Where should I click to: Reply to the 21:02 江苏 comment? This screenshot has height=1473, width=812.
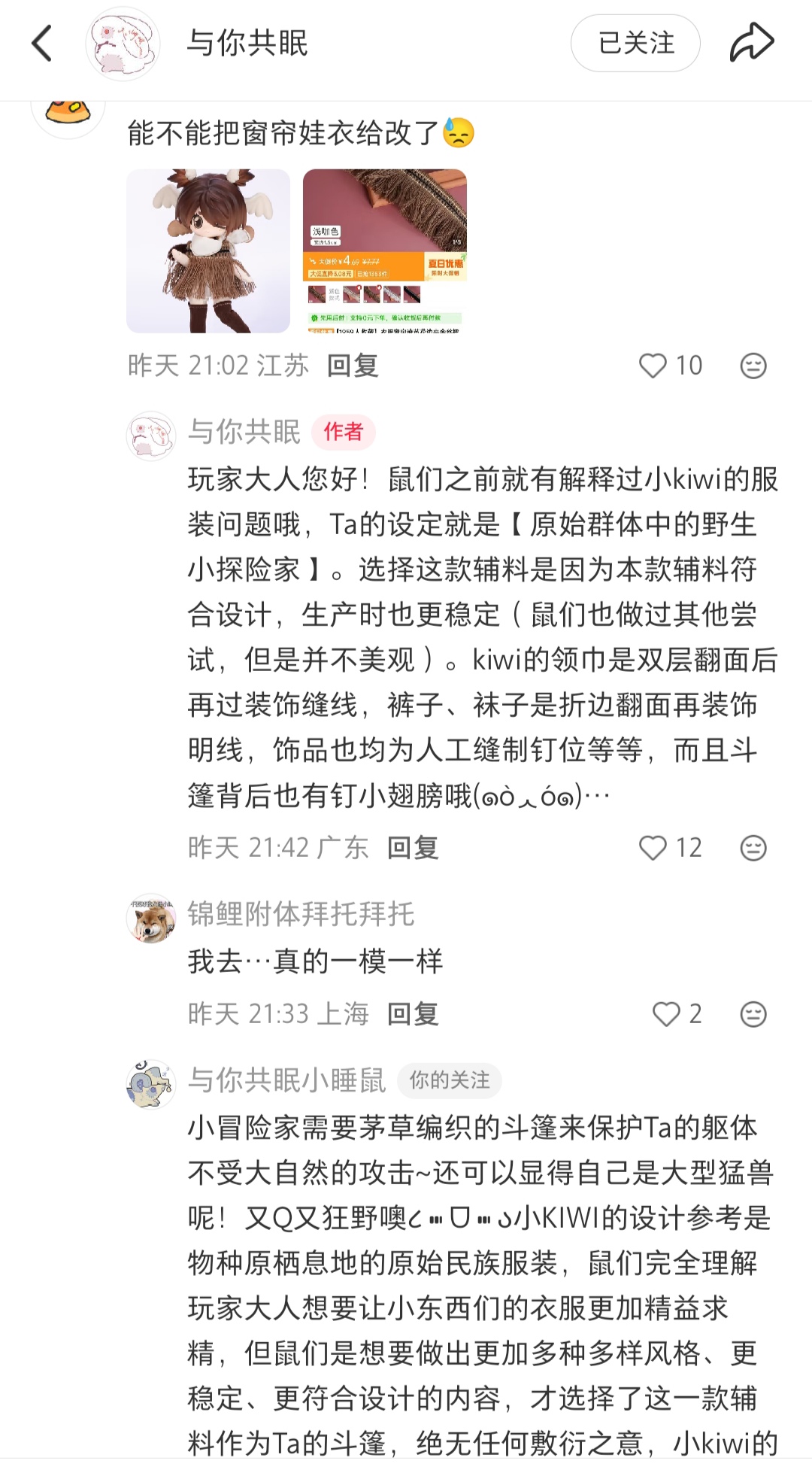tap(352, 366)
